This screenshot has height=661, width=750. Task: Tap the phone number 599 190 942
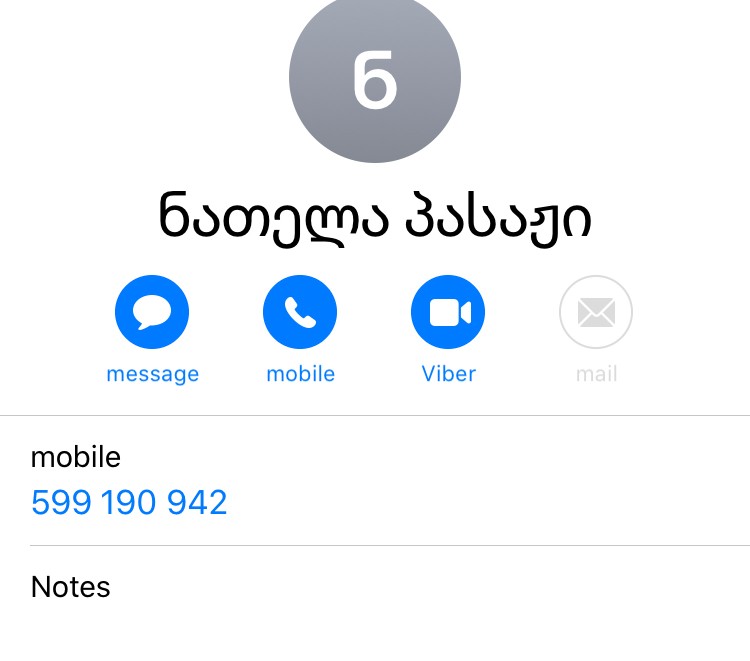click(x=129, y=502)
